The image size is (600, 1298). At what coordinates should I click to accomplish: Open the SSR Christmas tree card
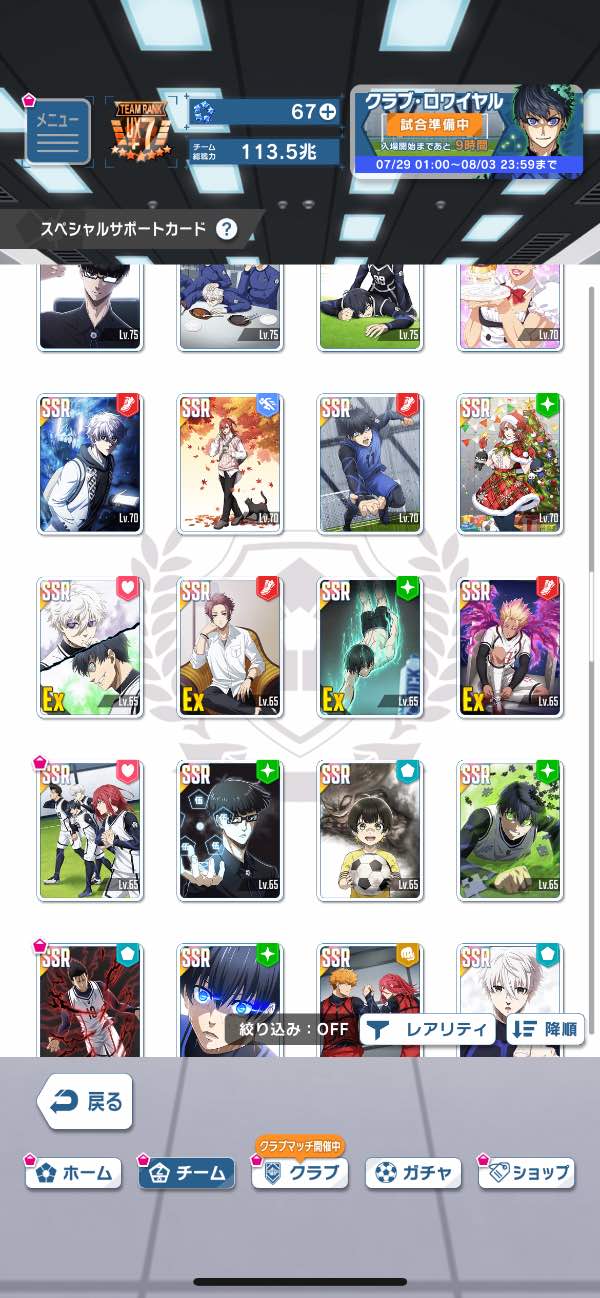(510, 464)
